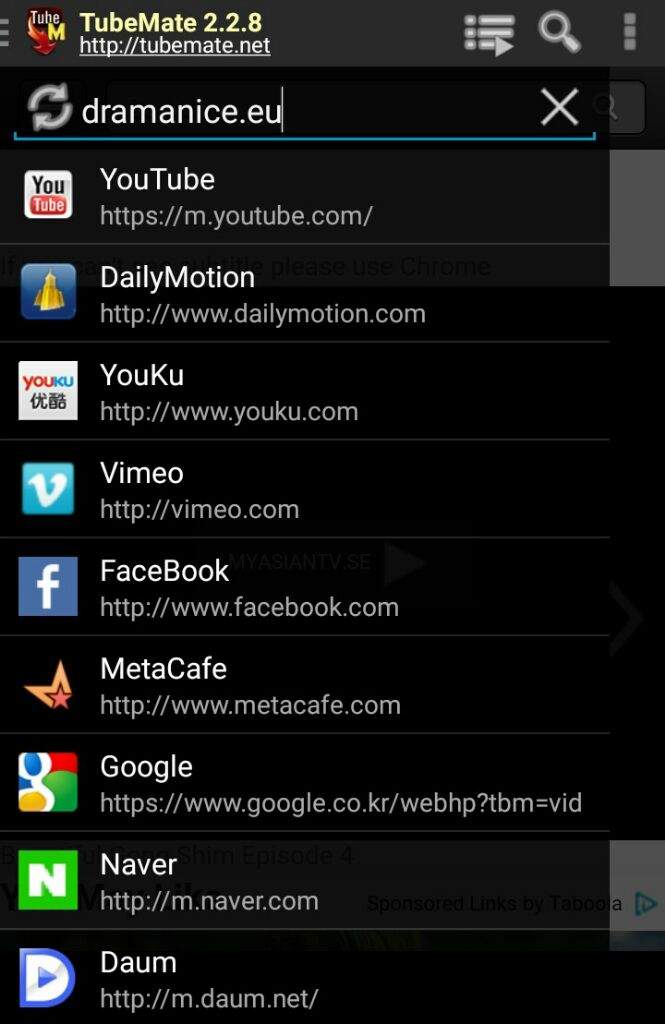Clear the typed URL with X
Viewport: 665px width, 1024px height.
559,107
